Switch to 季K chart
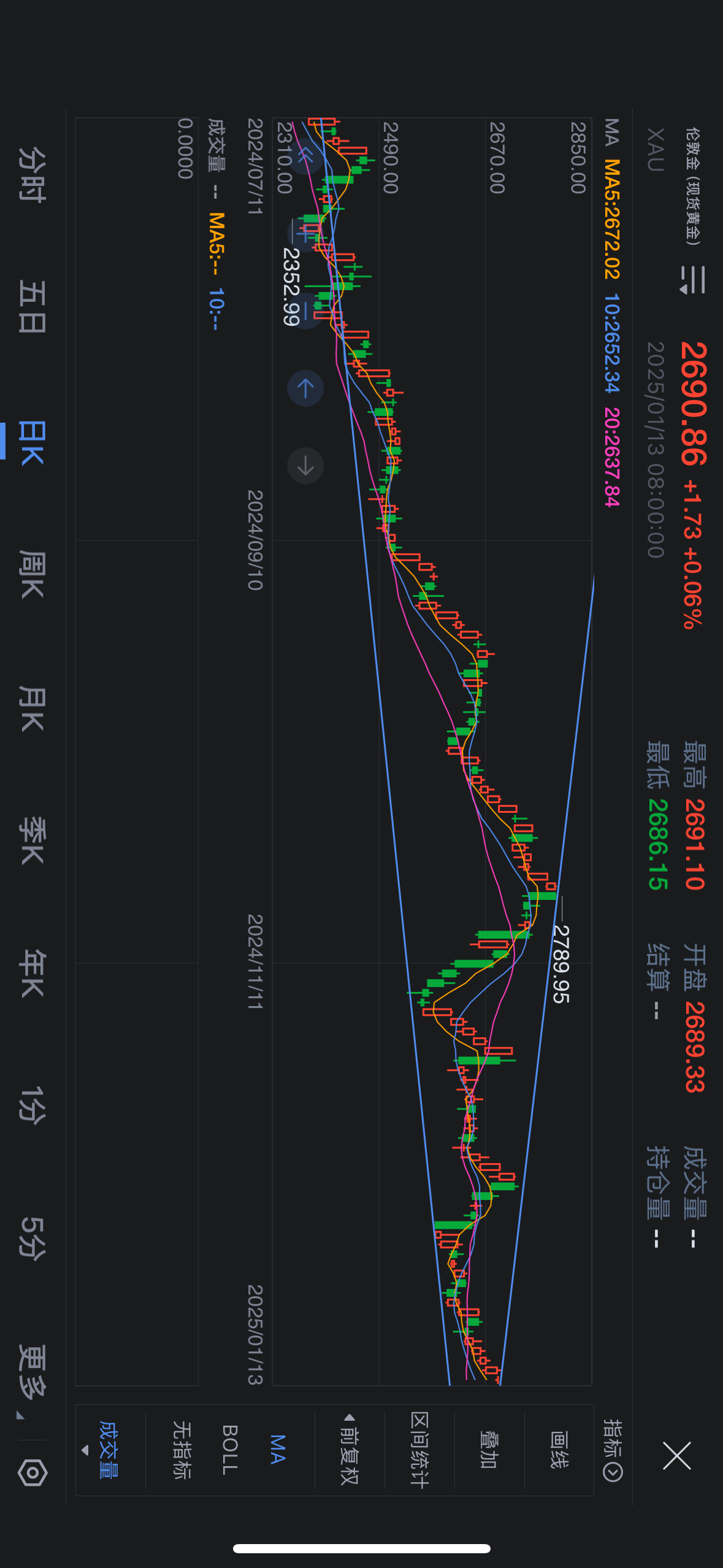The height and width of the screenshot is (1568, 723). [x=32, y=841]
